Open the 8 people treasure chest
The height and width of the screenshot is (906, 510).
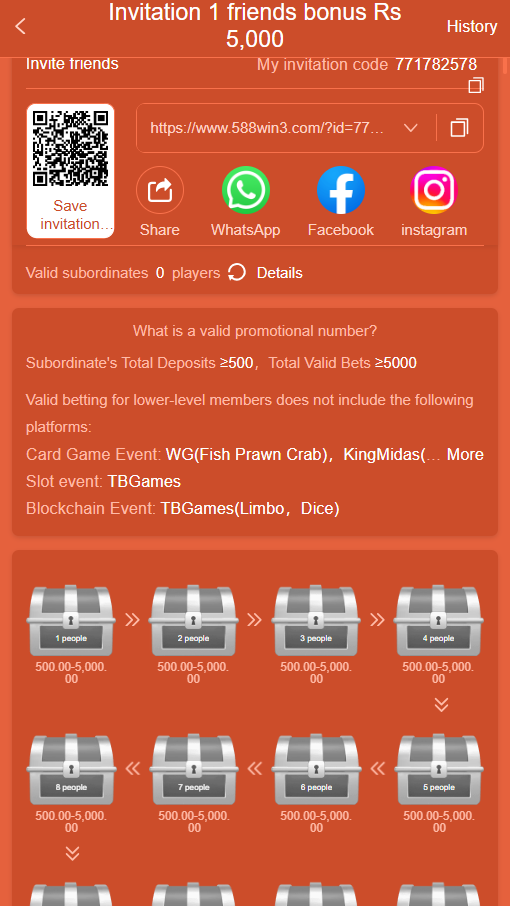[70, 770]
